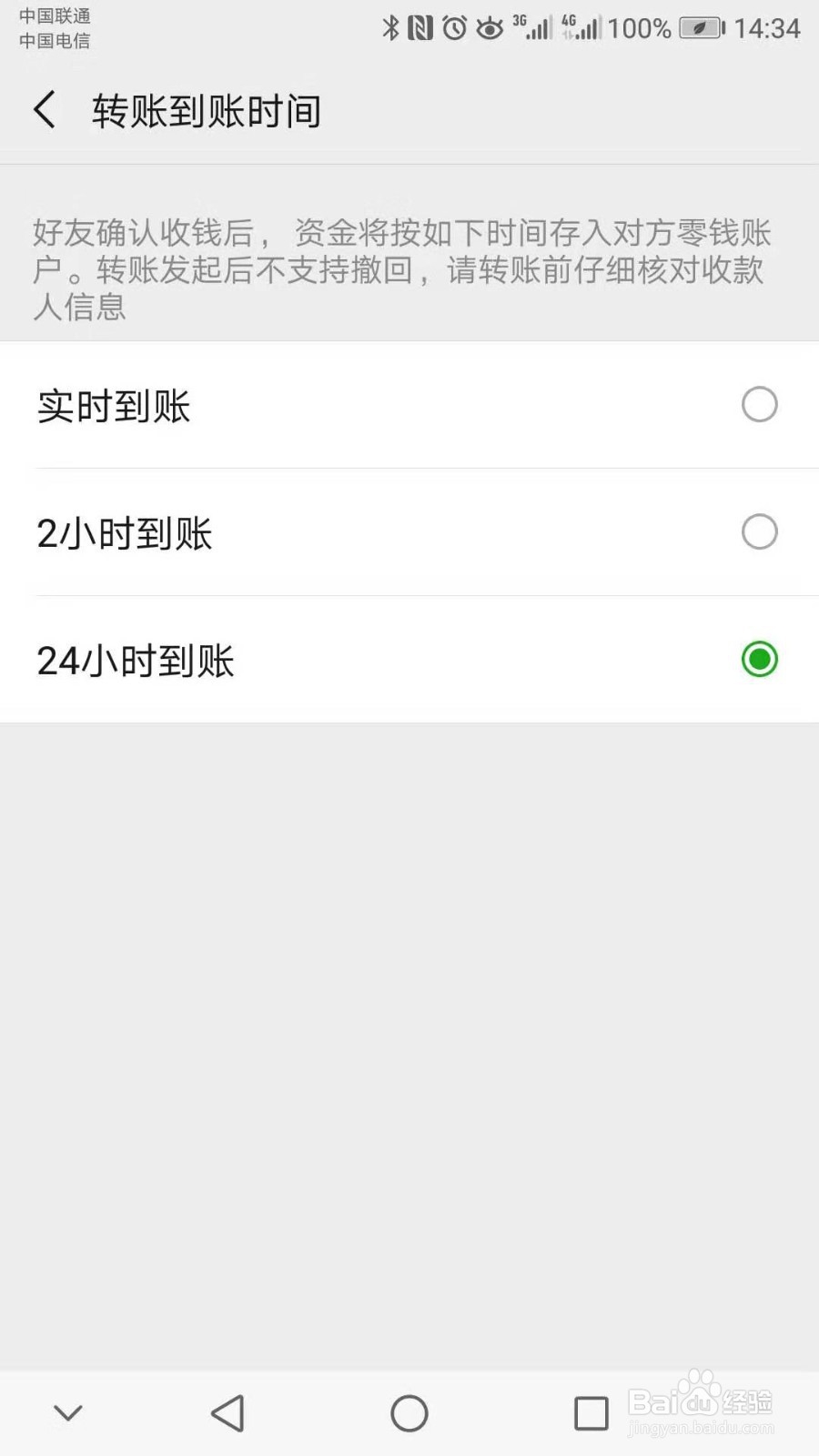Tap the Bluetooth icon in the status bar
Viewport: 819px width, 1456px height.
[391, 28]
